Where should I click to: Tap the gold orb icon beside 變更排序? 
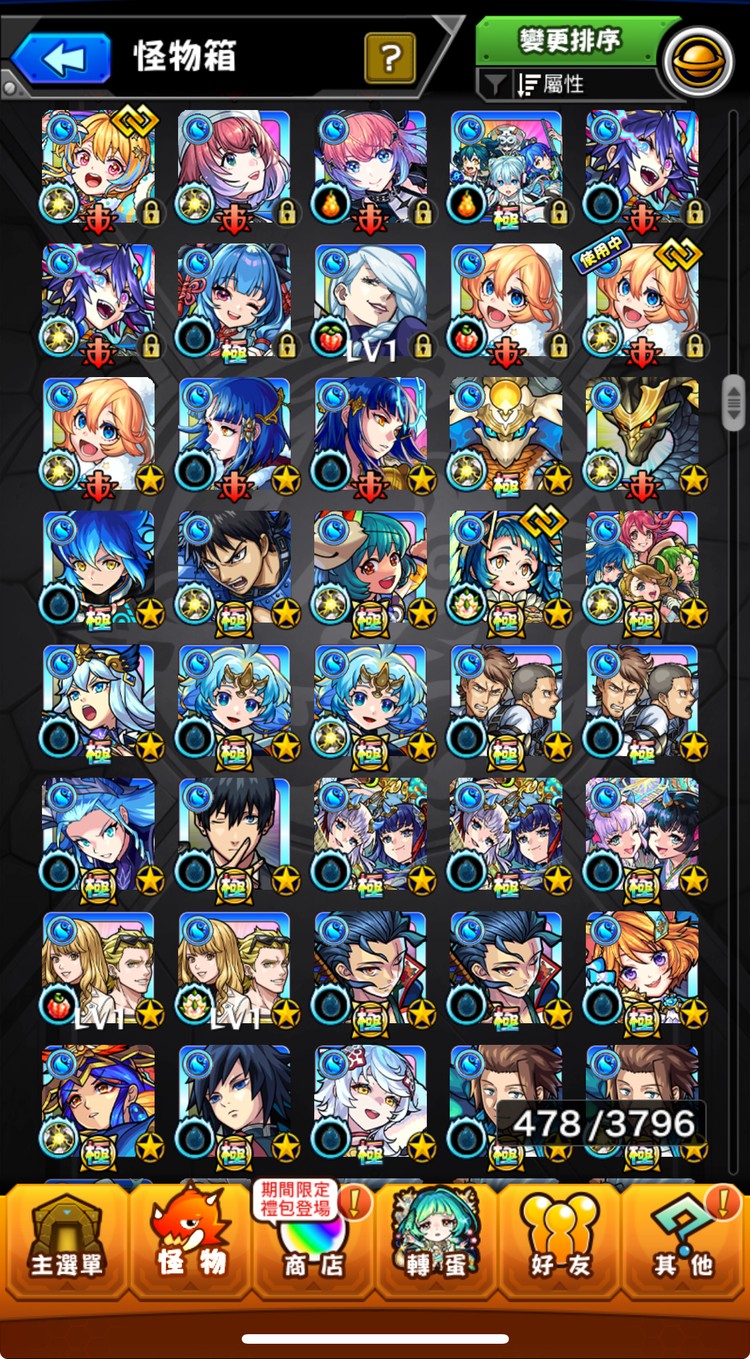tap(697, 60)
